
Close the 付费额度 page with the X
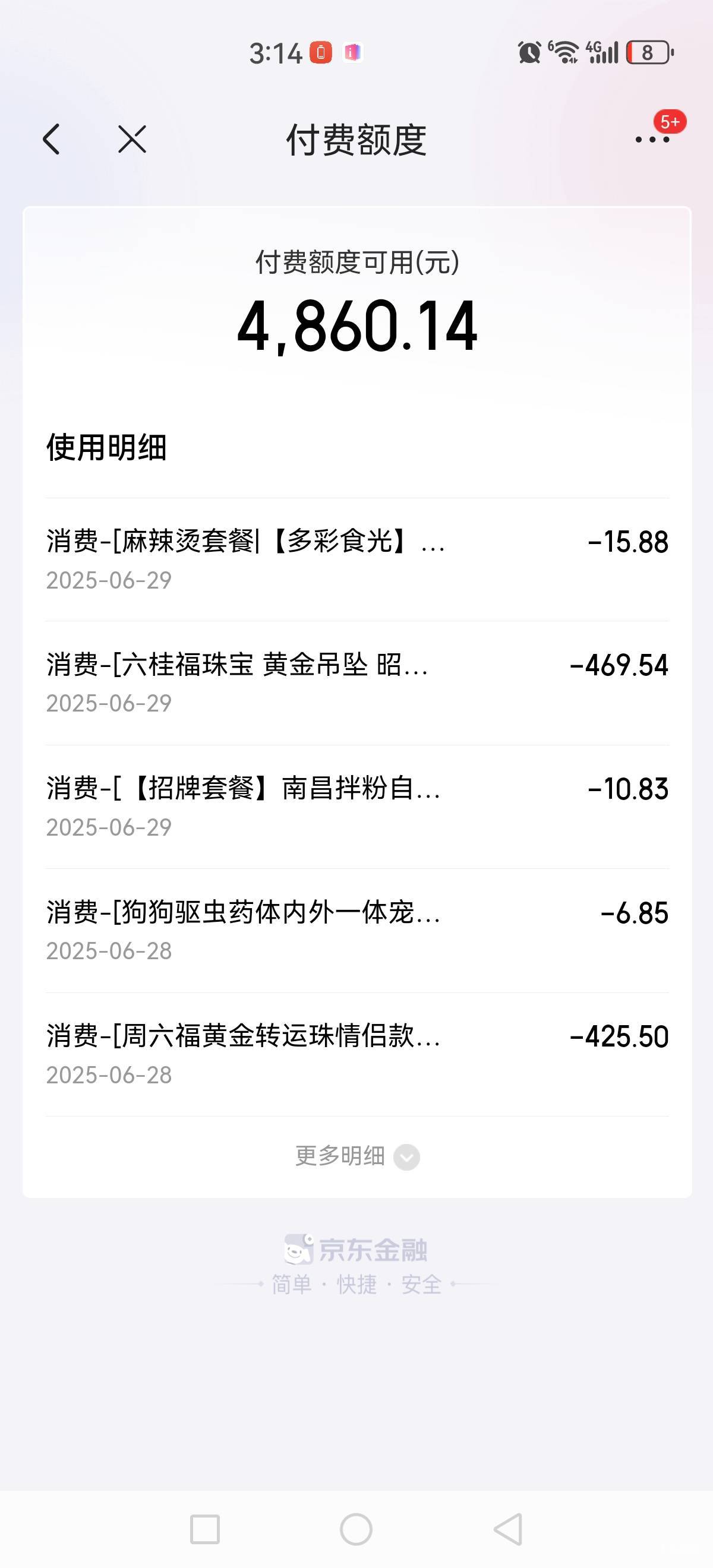point(132,140)
